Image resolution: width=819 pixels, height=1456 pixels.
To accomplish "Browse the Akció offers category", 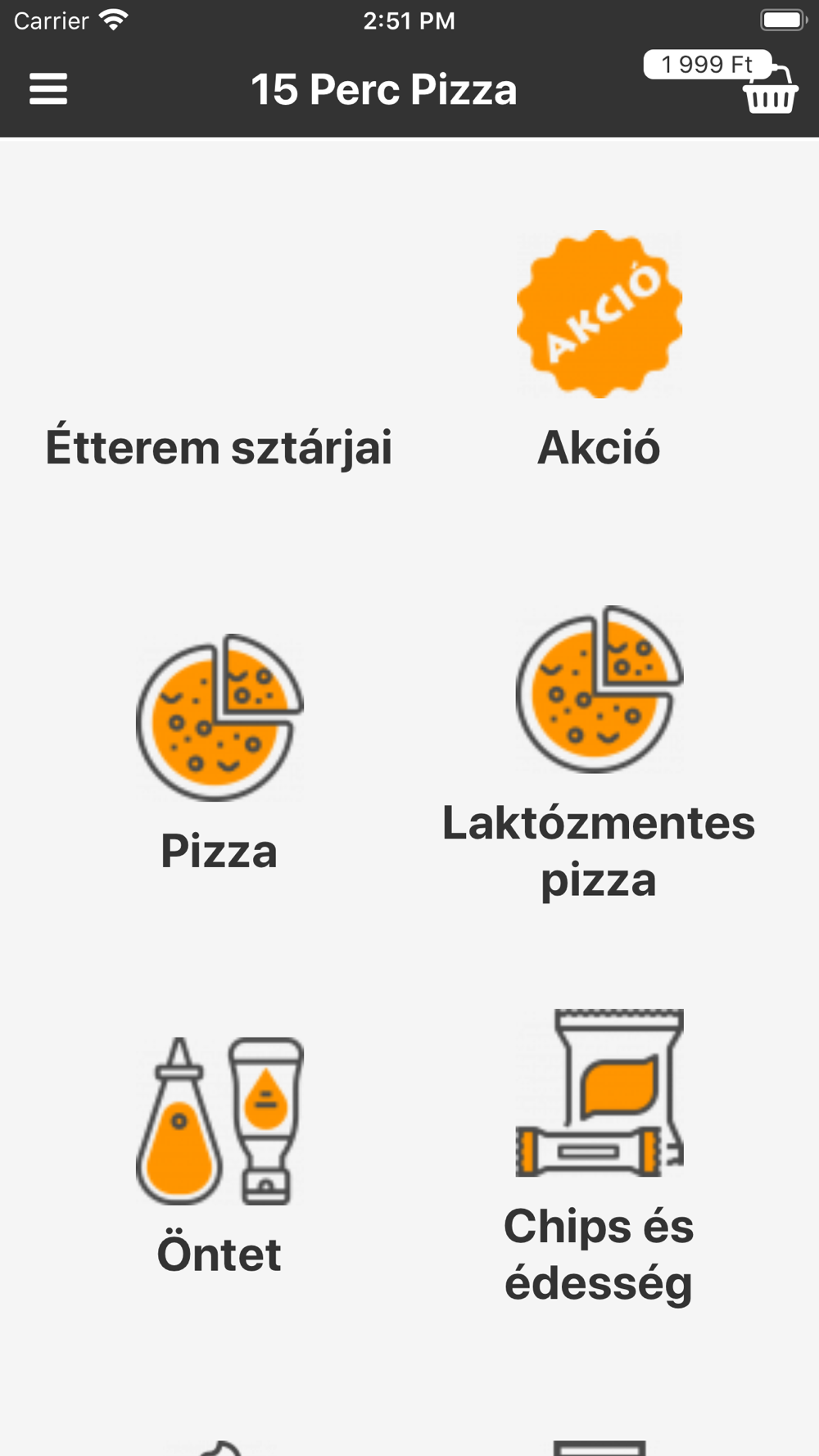I will (x=599, y=352).
